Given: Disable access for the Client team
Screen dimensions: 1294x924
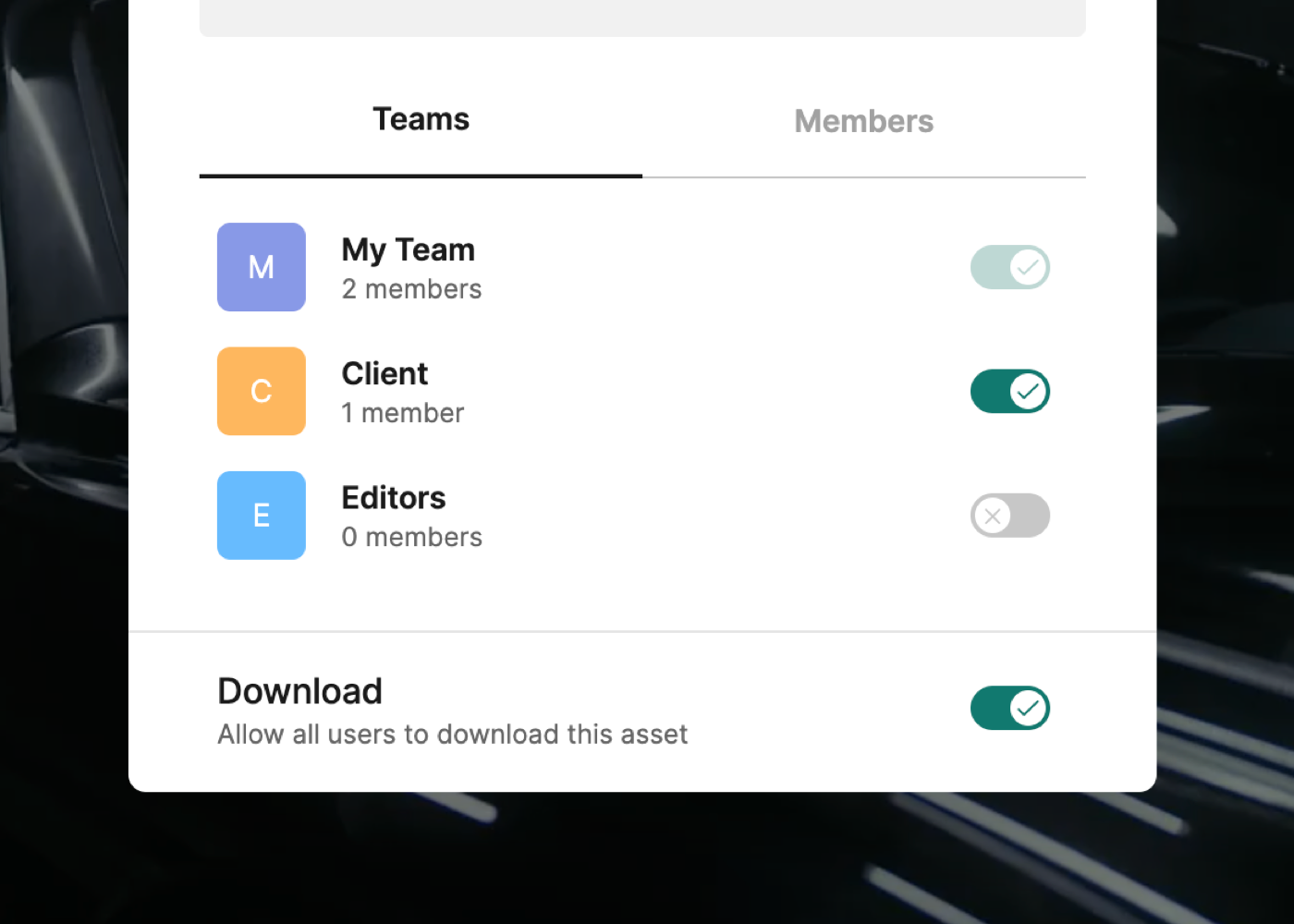Looking at the screenshot, I should (x=1009, y=391).
